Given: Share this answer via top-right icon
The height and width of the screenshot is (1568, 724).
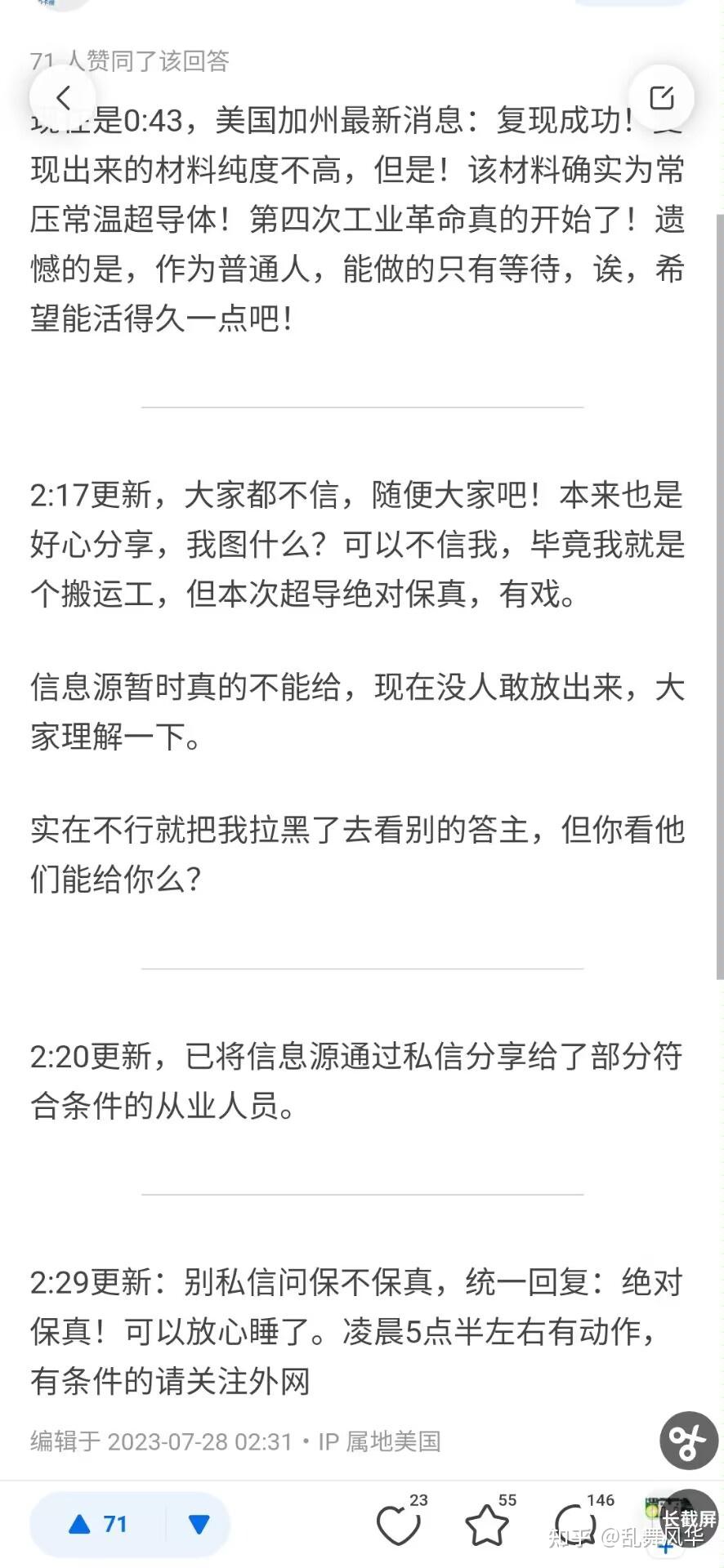Looking at the screenshot, I should [x=661, y=98].
